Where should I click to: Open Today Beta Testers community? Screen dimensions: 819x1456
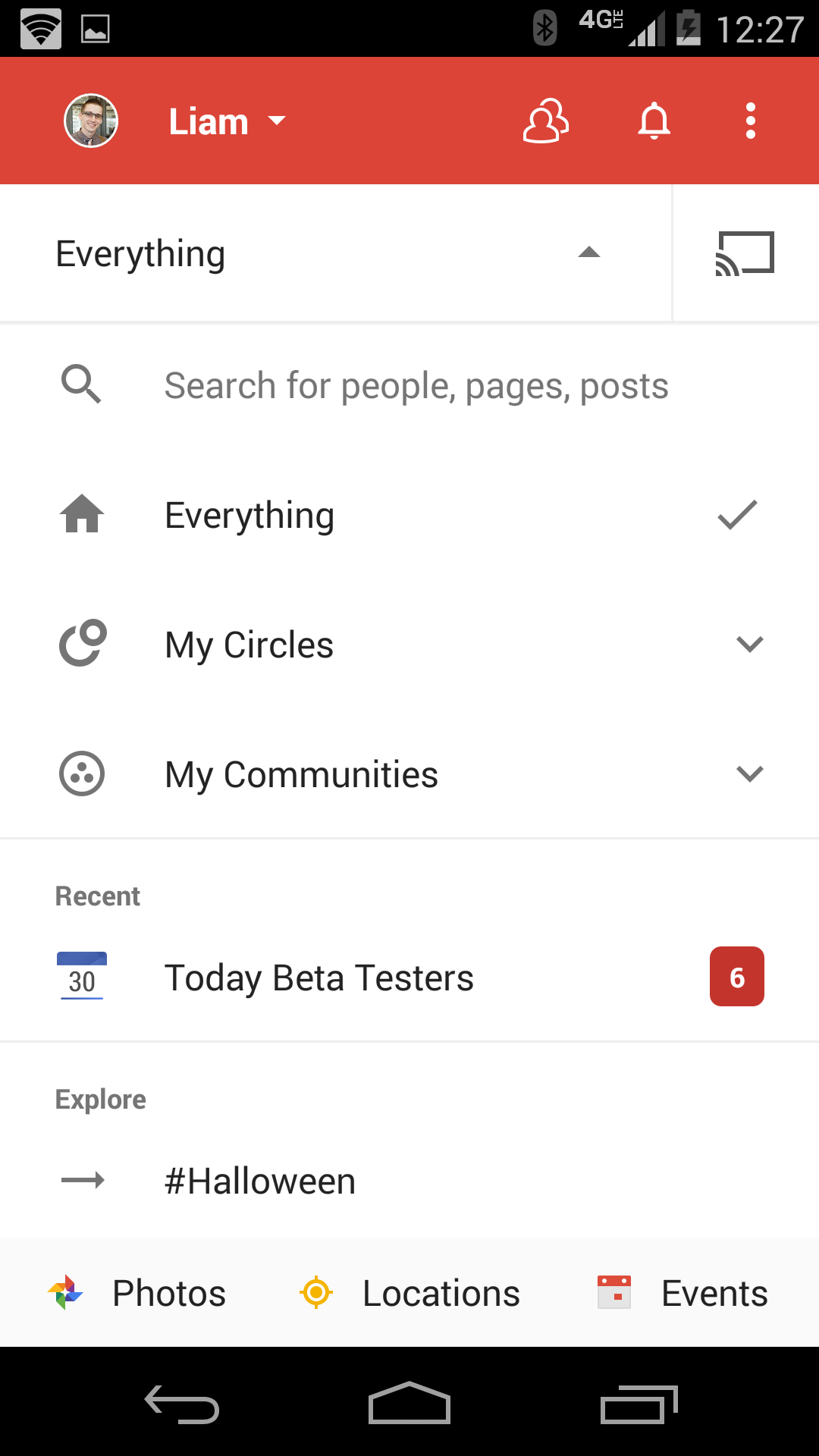[409, 977]
